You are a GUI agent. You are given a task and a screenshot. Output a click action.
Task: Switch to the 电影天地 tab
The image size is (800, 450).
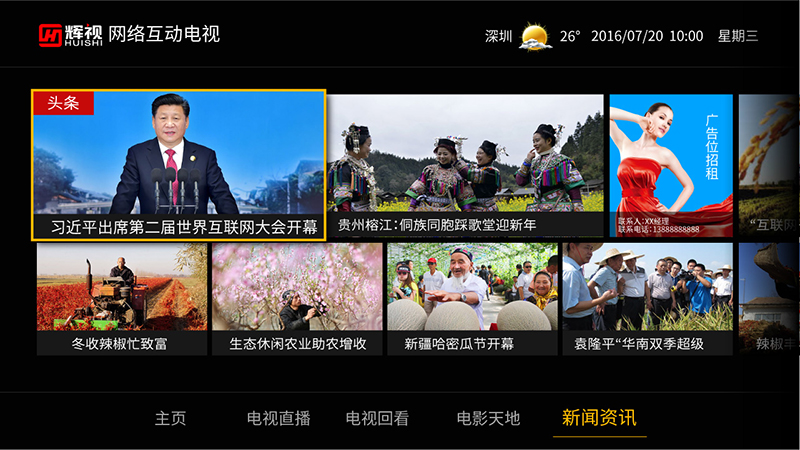pyautogui.click(x=488, y=418)
